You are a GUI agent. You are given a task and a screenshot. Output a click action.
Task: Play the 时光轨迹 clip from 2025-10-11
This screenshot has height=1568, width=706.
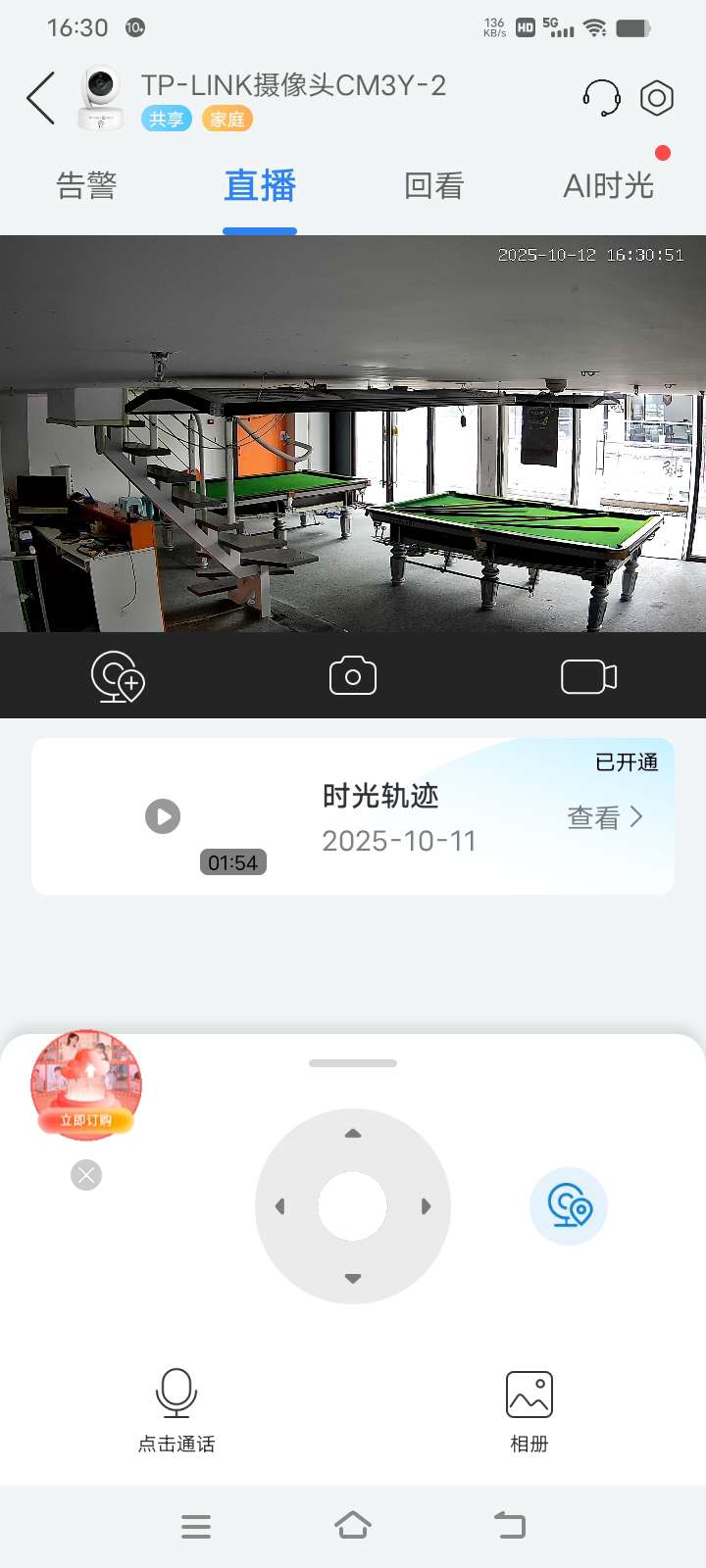click(x=163, y=816)
